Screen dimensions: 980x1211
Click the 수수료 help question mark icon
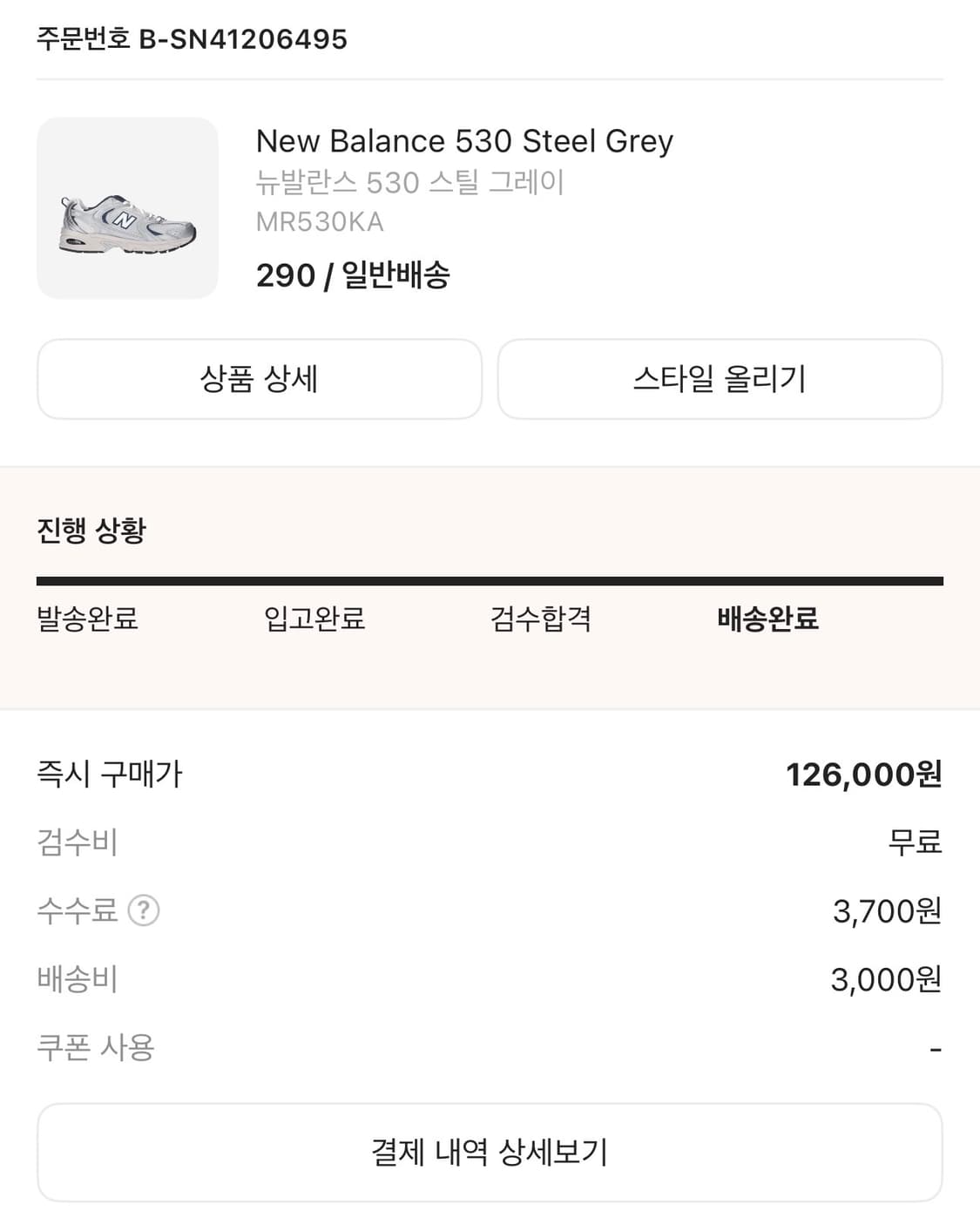click(x=145, y=911)
